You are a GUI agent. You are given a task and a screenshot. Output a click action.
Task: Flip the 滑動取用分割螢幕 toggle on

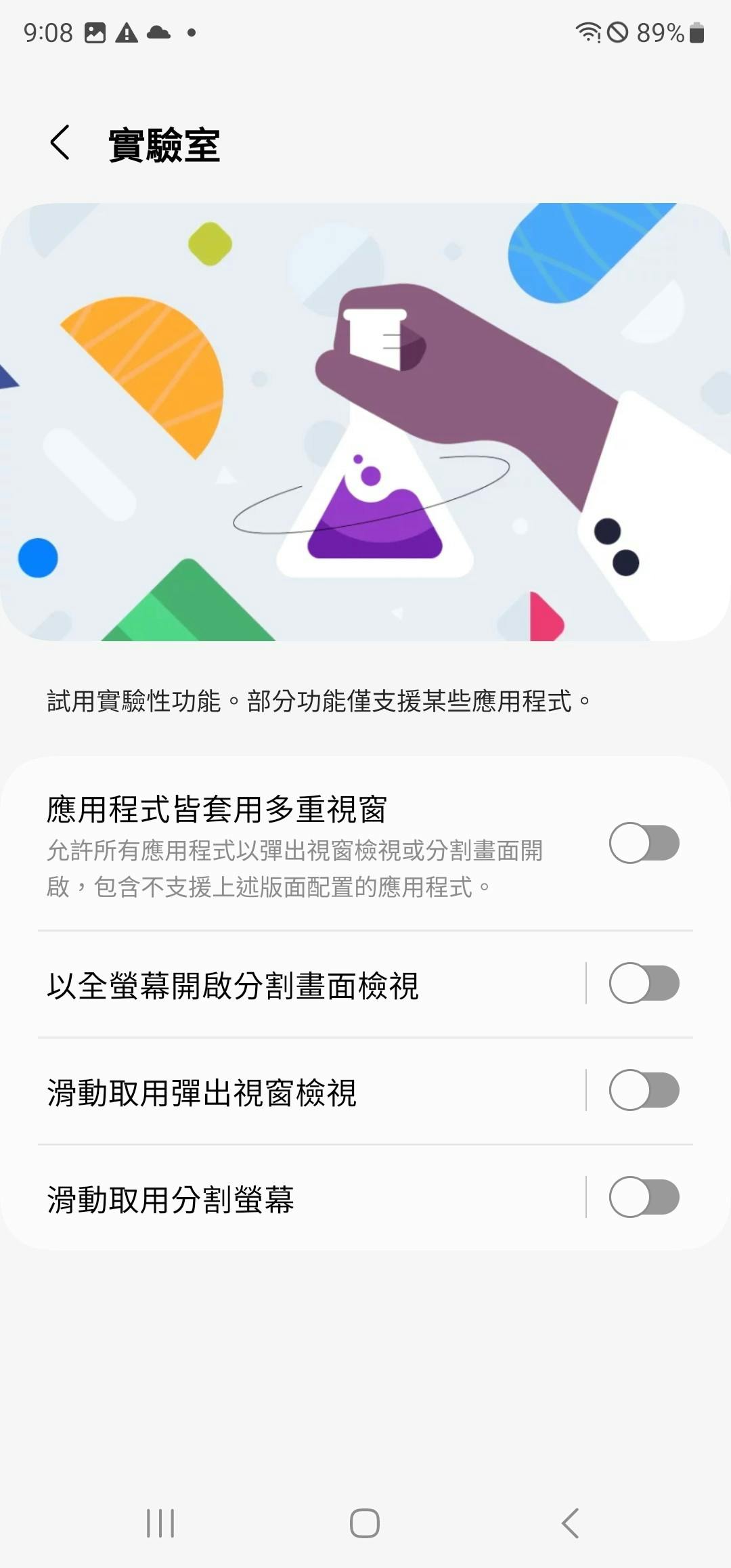644,1197
